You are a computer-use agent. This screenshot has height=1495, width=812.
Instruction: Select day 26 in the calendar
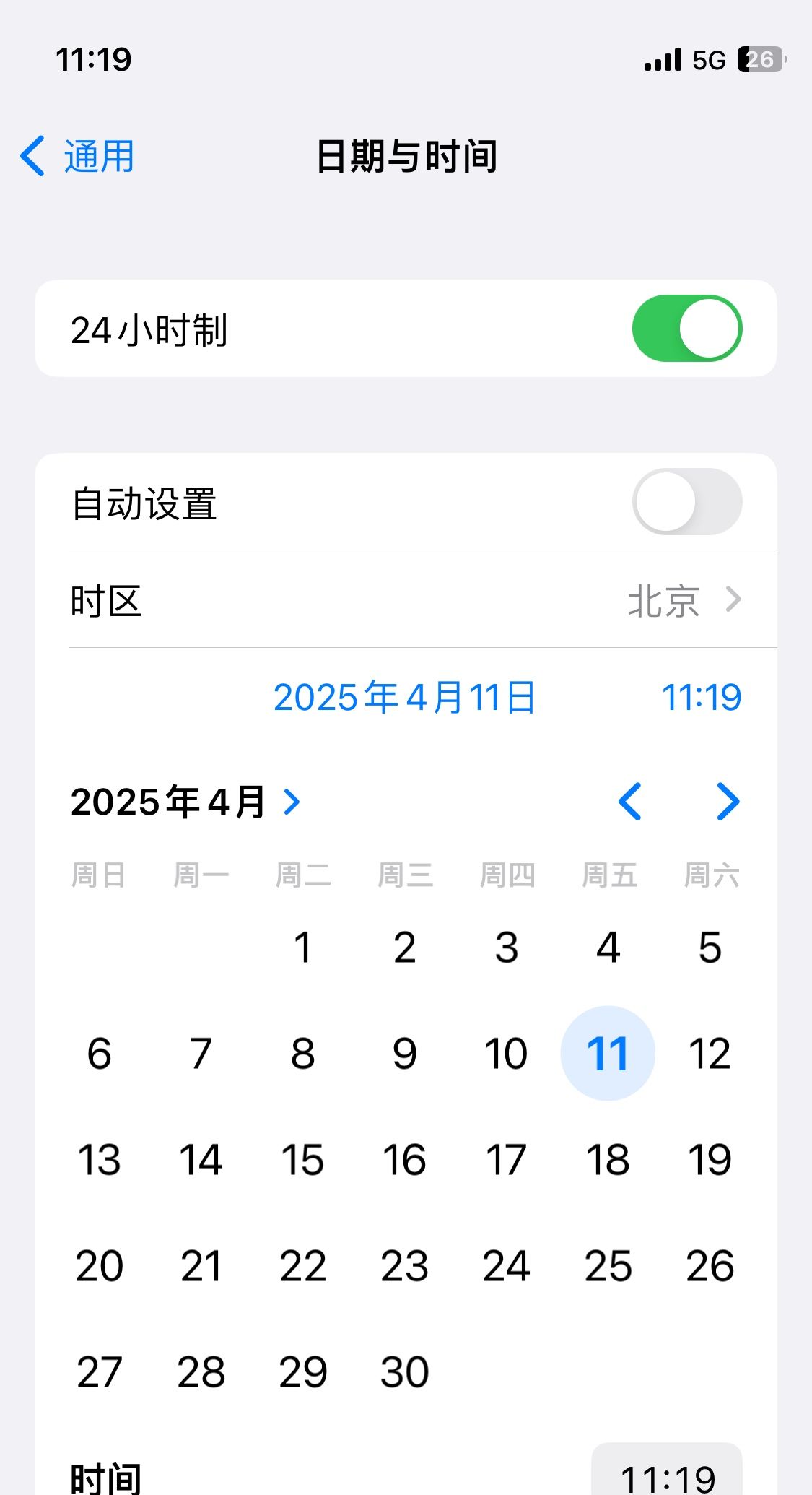tap(710, 1266)
